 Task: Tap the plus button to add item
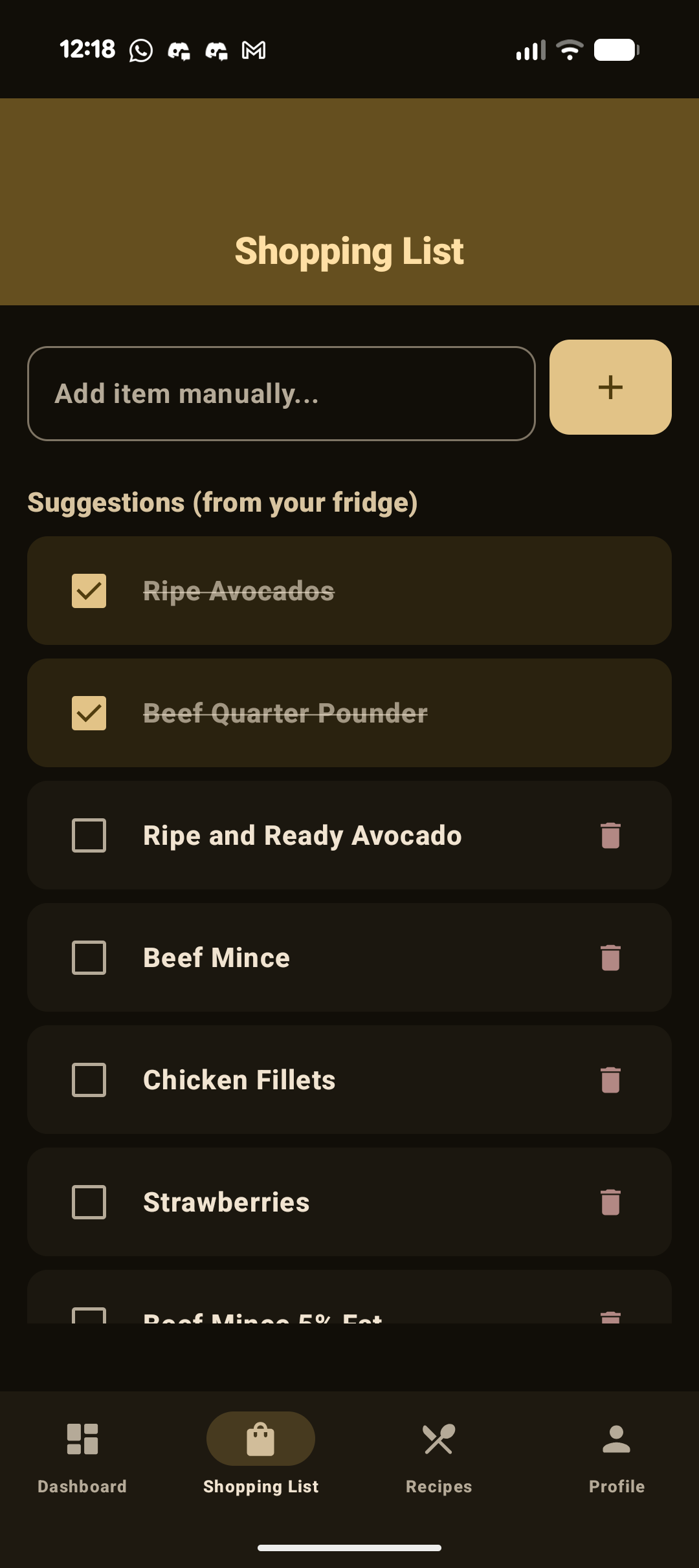pos(610,387)
